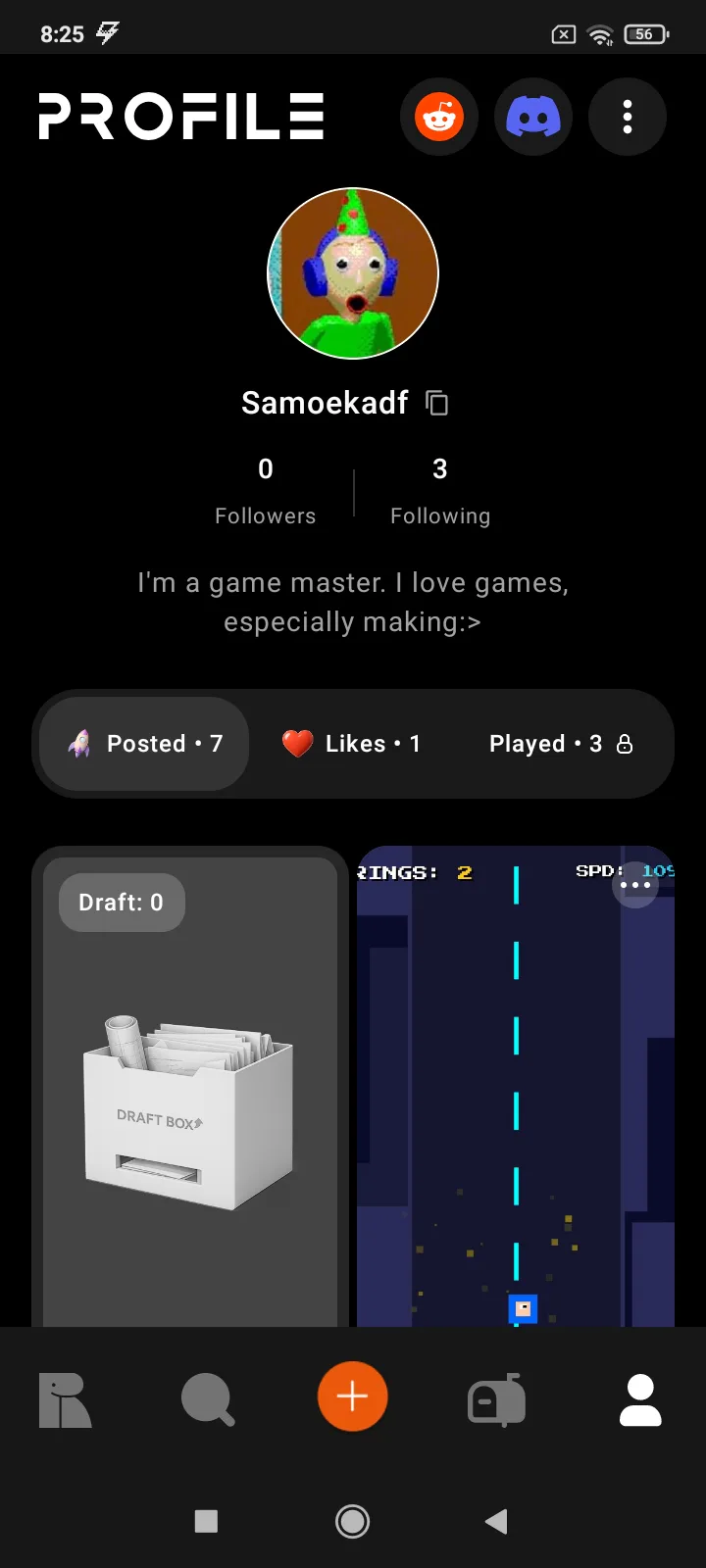
Task: Open options on the racing game post
Action: (635, 885)
